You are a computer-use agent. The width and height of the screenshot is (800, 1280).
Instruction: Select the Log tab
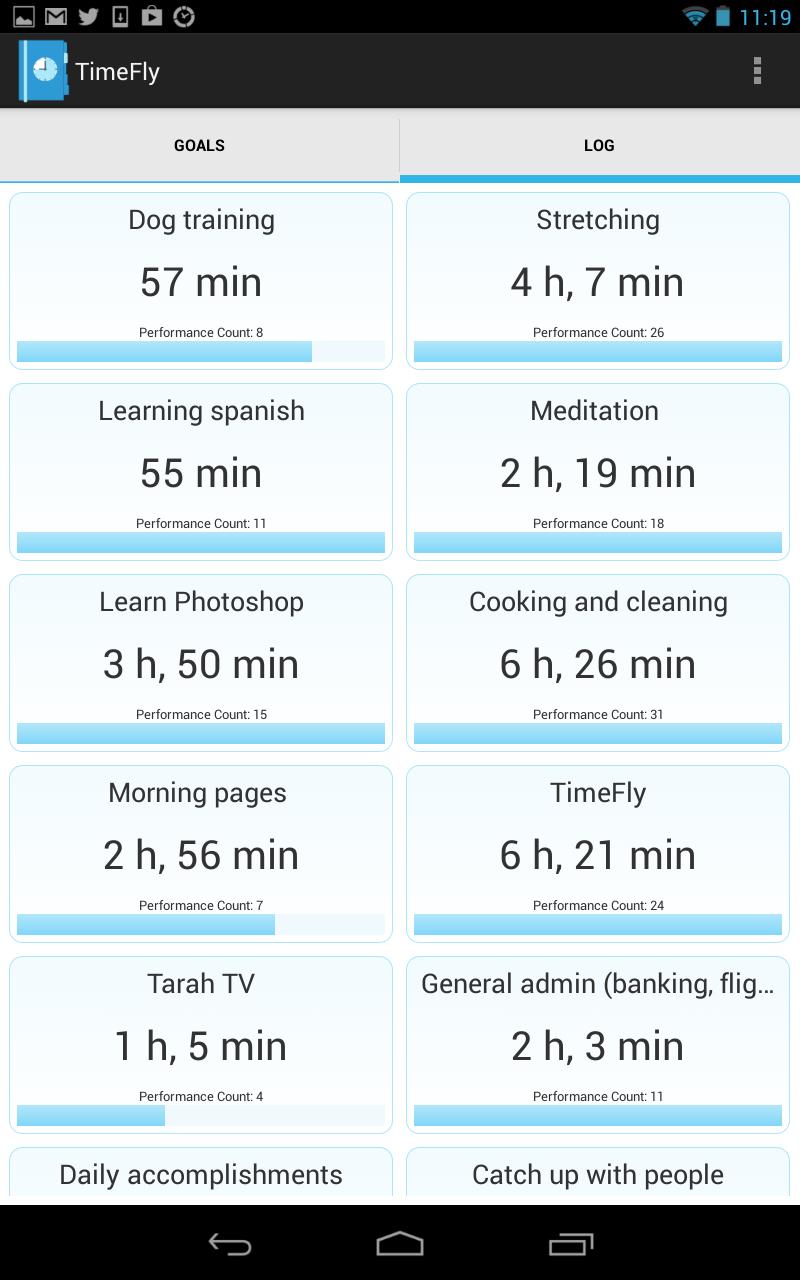pyautogui.click(x=599, y=146)
